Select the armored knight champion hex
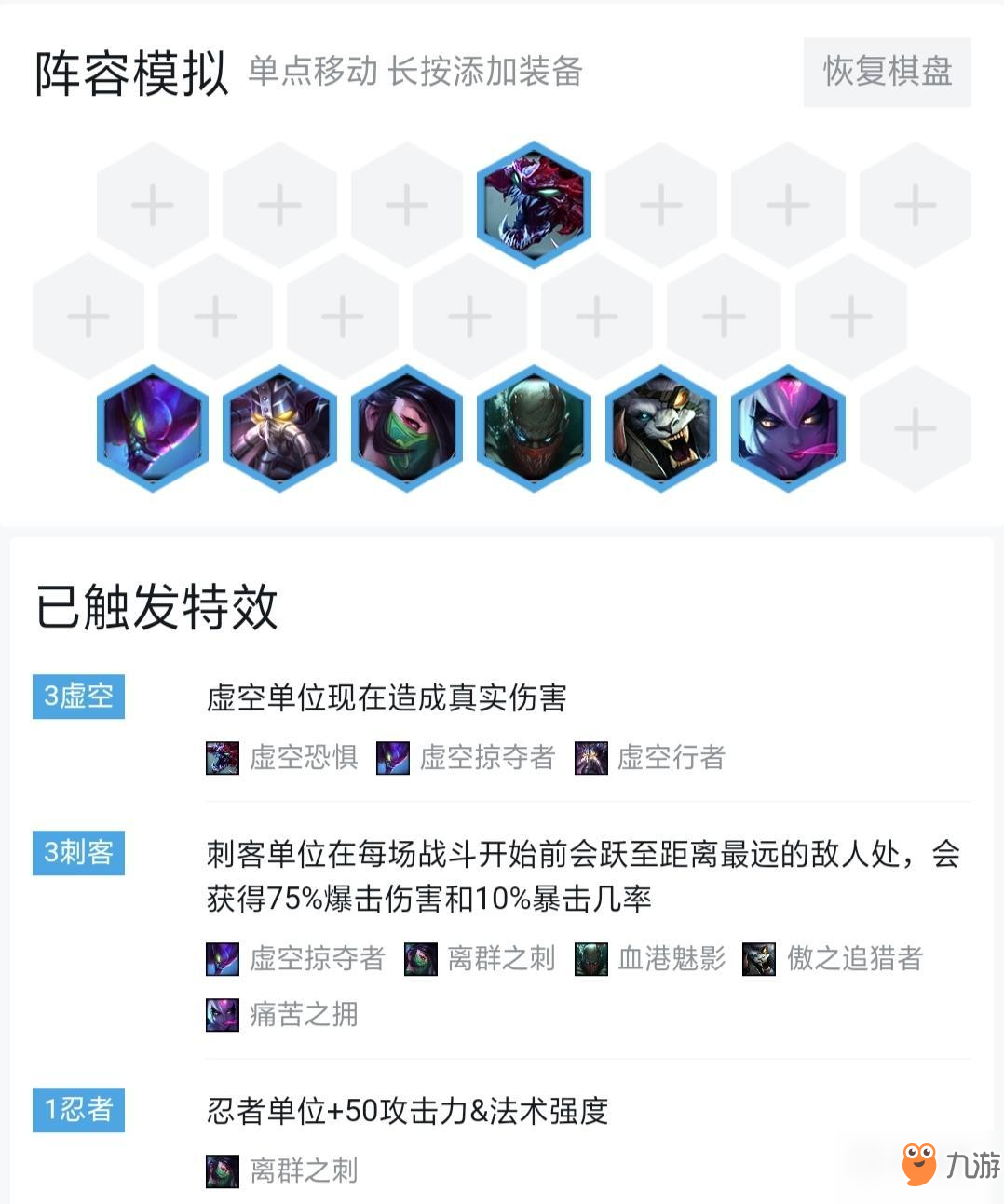1004x1204 pixels. (x=279, y=428)
